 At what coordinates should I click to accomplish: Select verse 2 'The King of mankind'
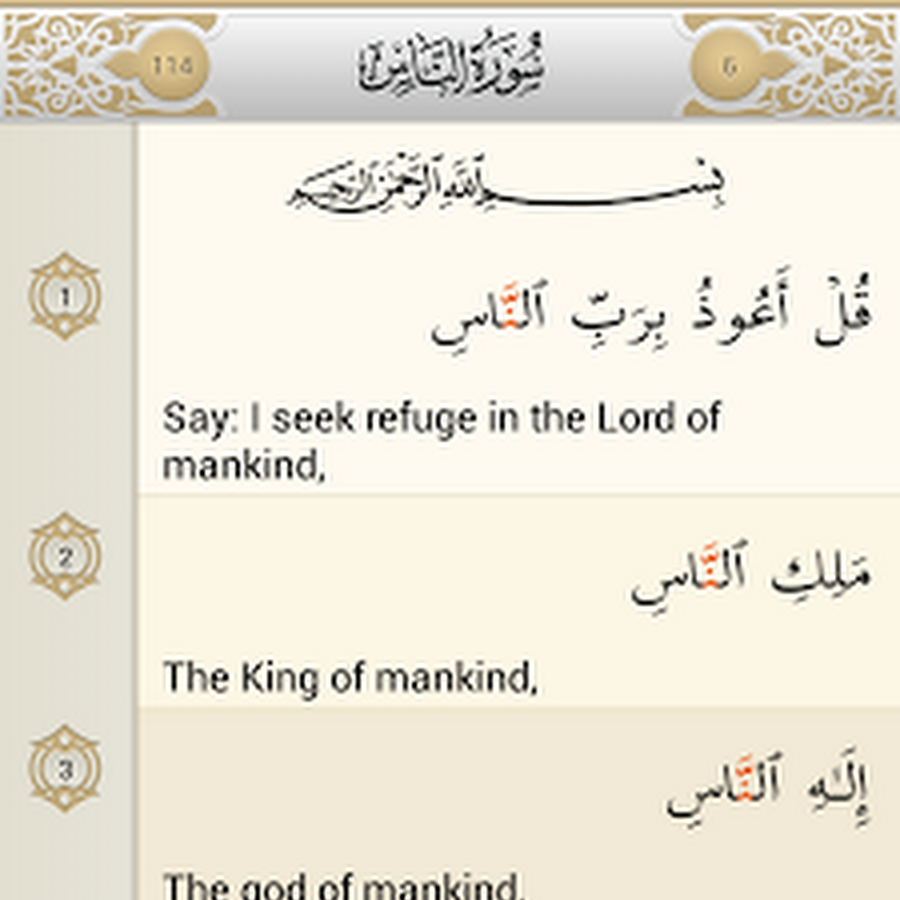click(350, 678)
